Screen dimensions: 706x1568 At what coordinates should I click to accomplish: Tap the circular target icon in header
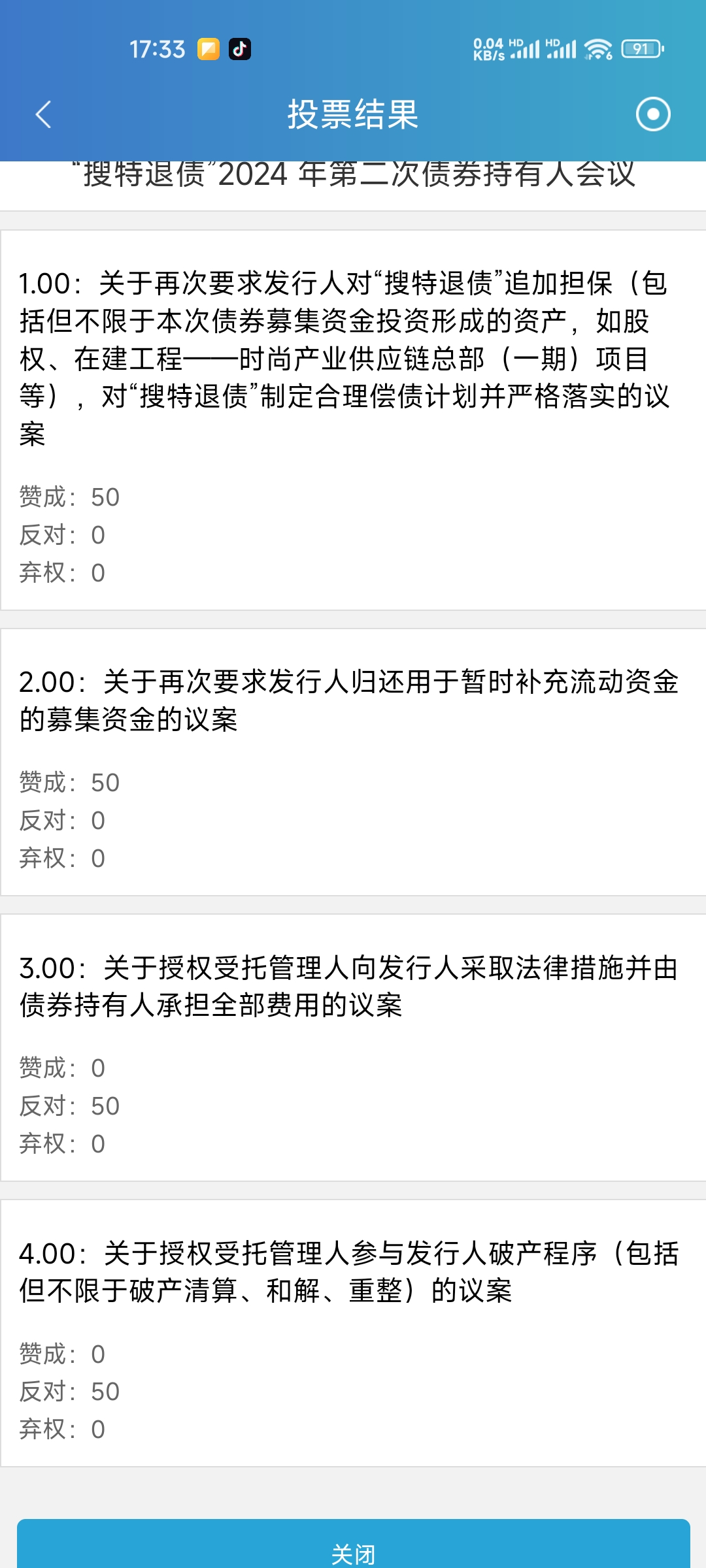click(653, 114)
